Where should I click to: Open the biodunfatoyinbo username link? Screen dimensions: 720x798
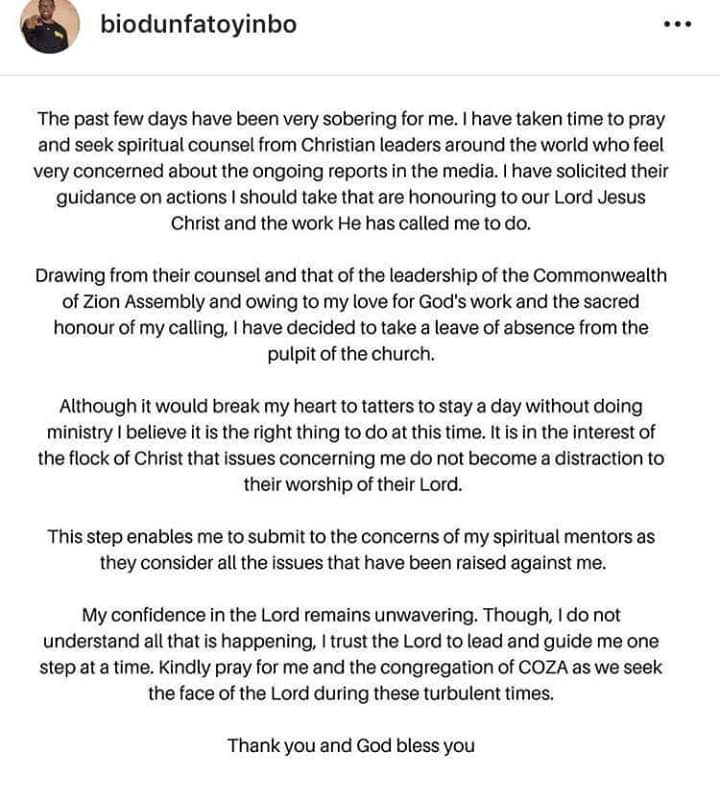click(198, 25)
